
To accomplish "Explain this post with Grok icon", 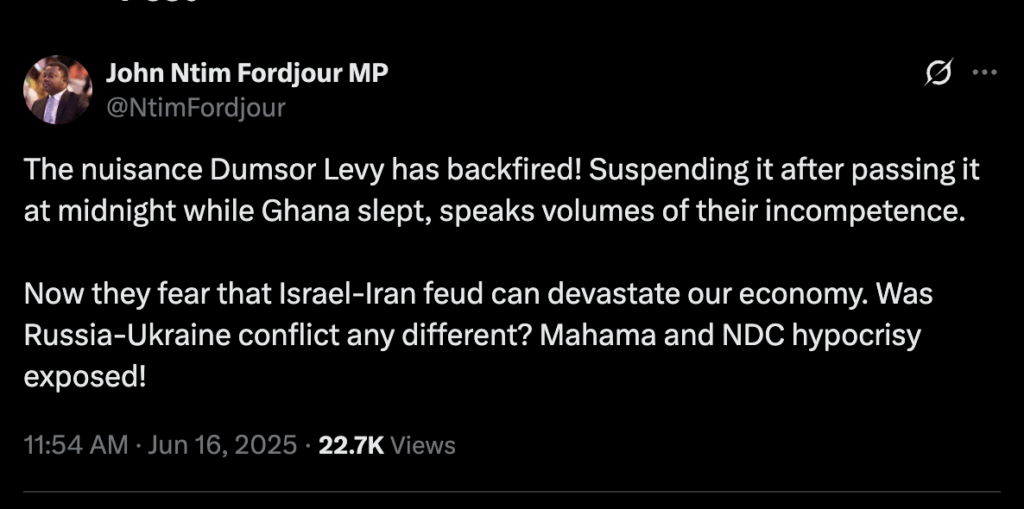I will [939, 74].
